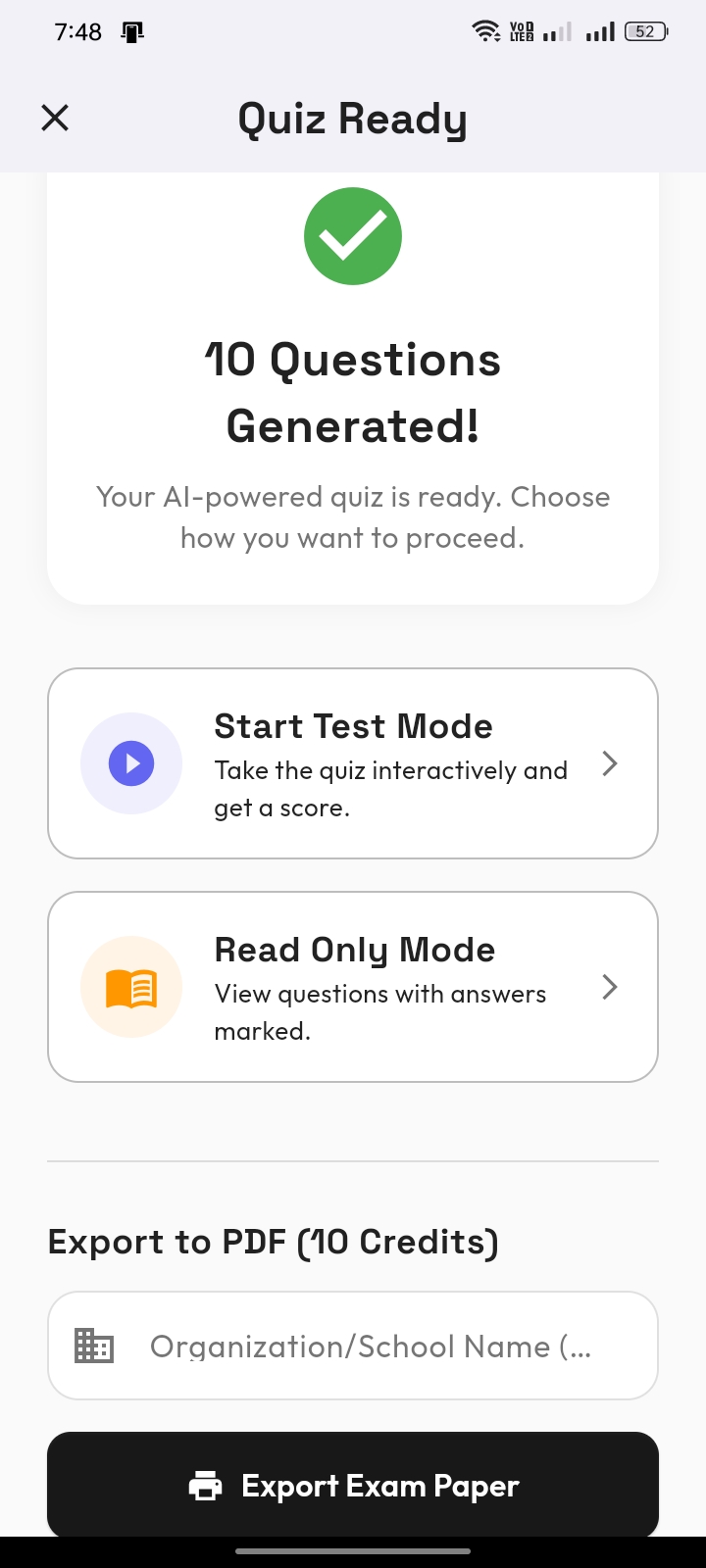
Task: Click the building icon in the name field
Action: [93, 1346]
